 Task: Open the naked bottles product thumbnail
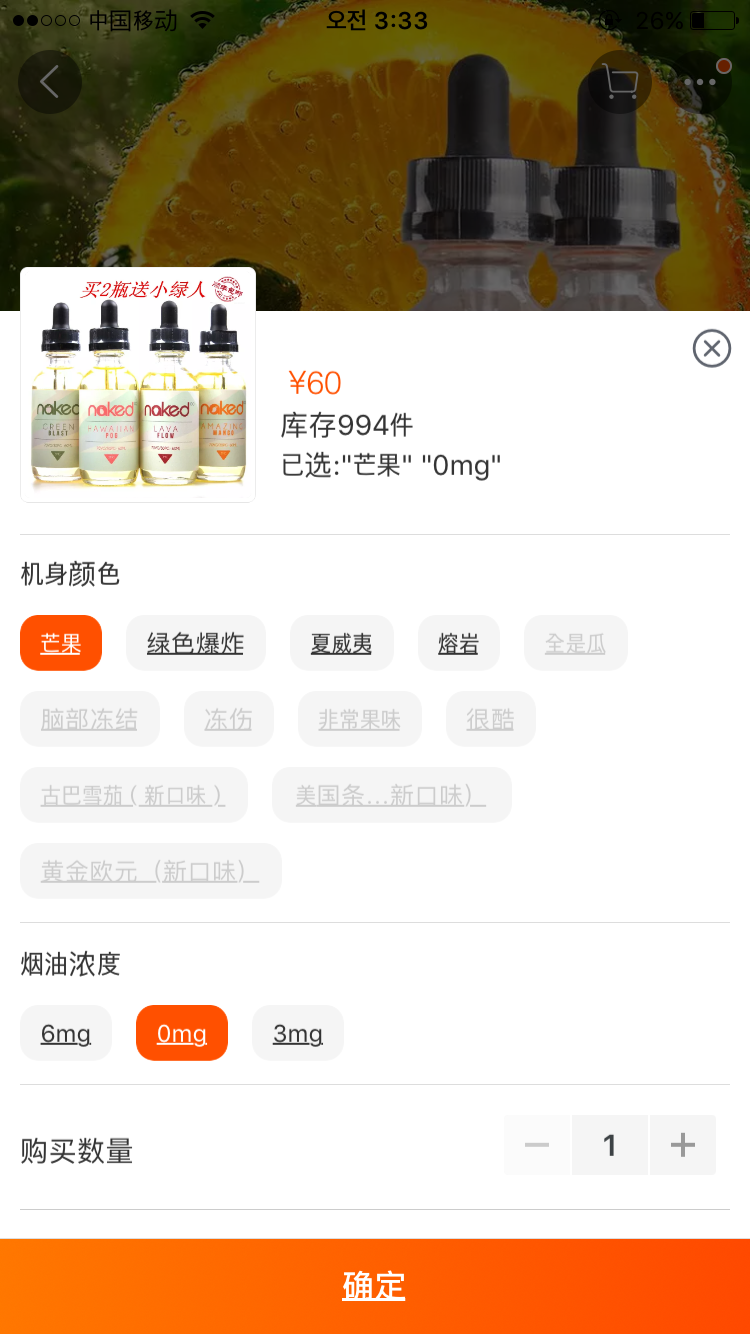[x=138, y=385]
